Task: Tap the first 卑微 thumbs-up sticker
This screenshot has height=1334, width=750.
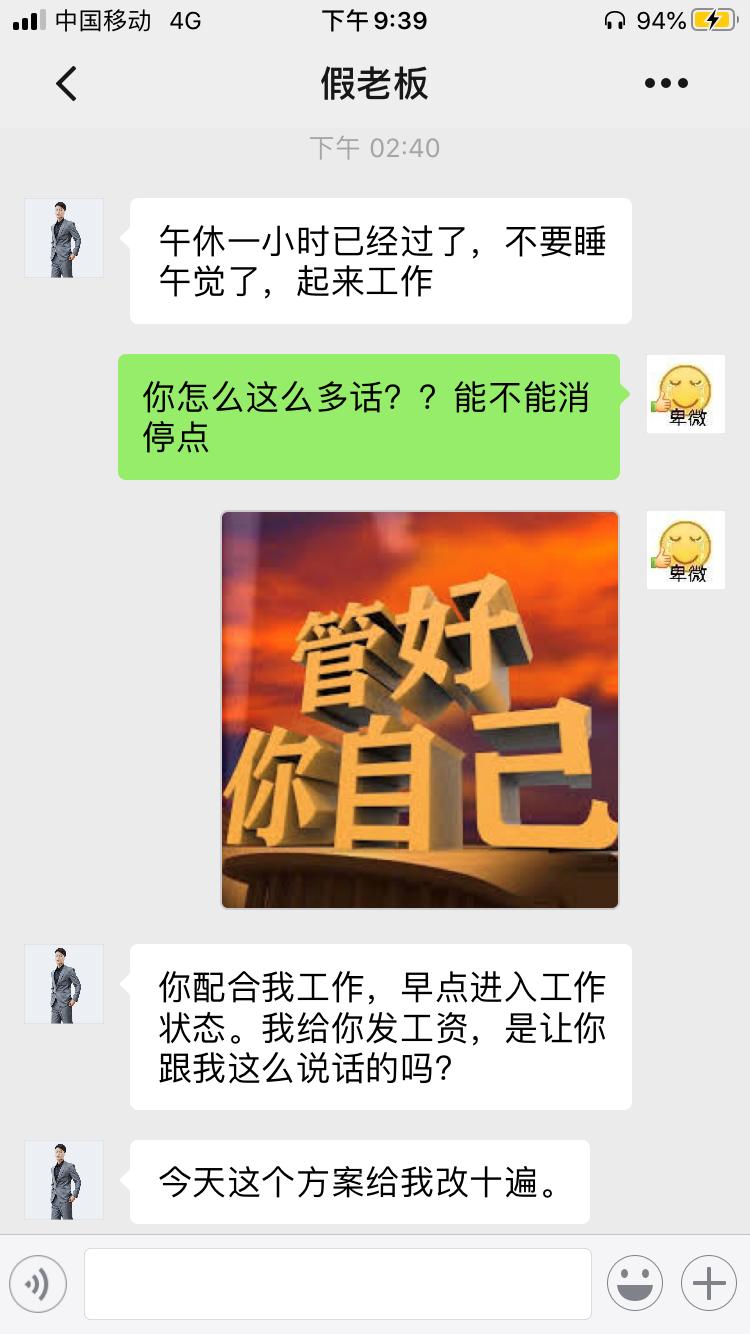Action: (685, 393)
